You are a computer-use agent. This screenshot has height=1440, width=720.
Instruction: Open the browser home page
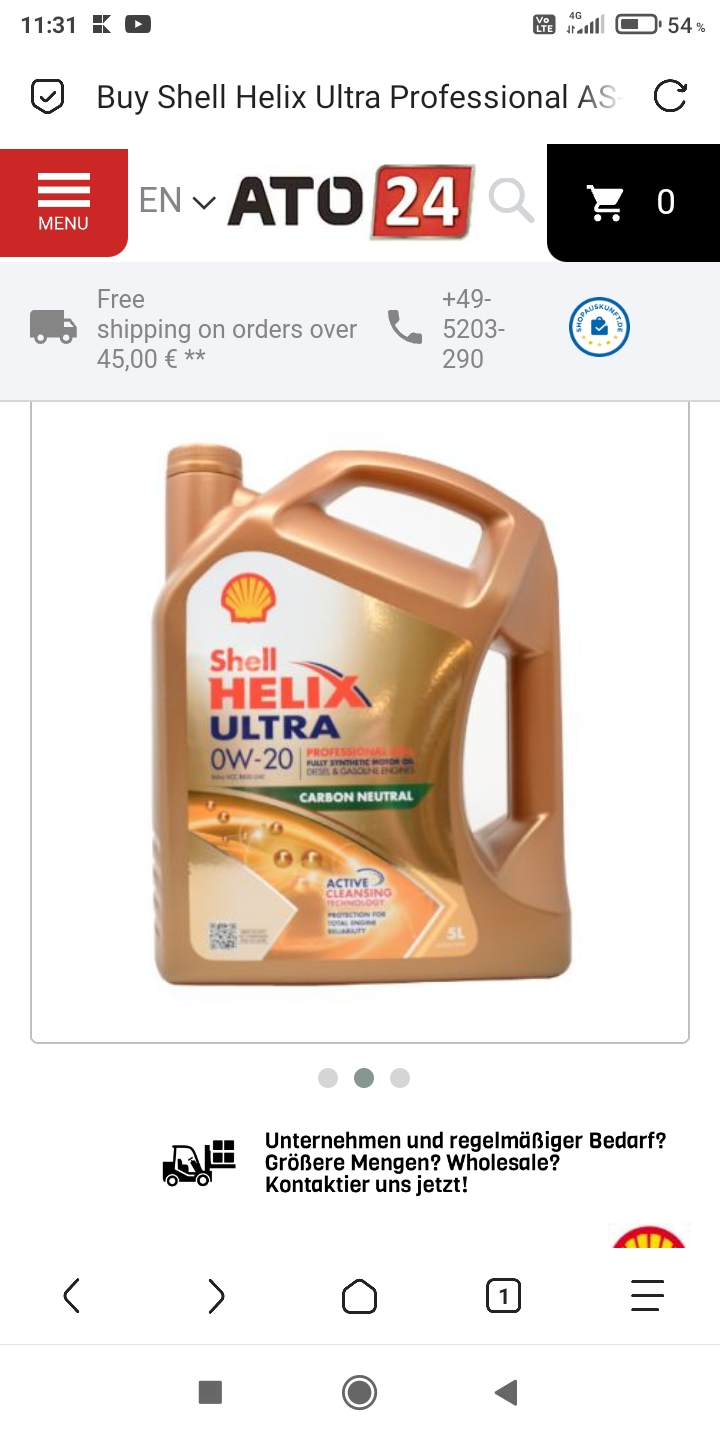point(359,1297)
